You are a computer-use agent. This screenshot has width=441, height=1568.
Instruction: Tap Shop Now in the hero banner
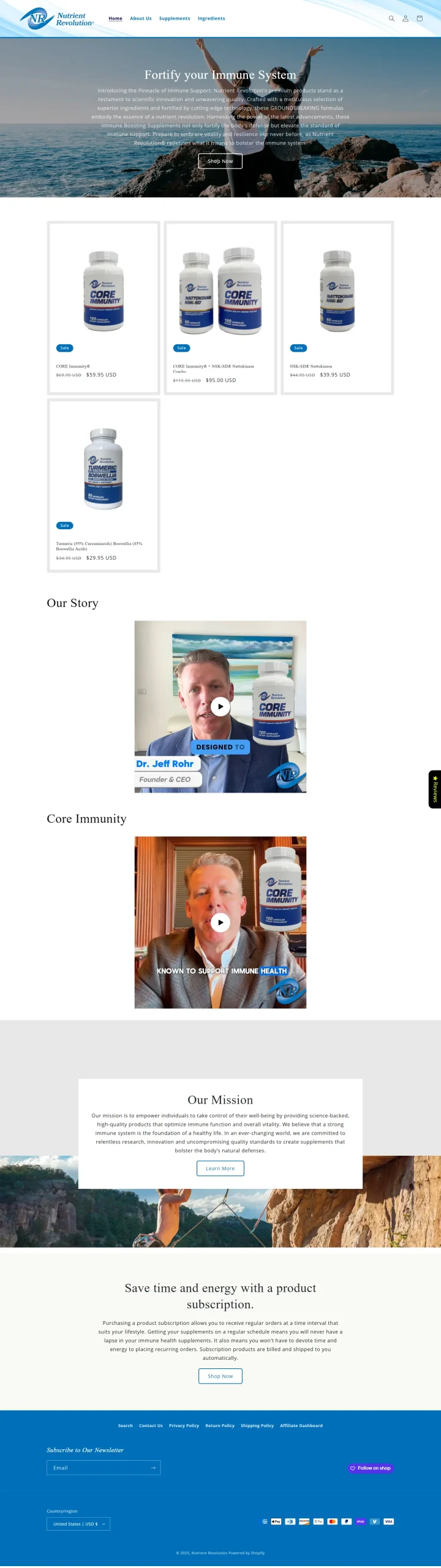(220, 161)
